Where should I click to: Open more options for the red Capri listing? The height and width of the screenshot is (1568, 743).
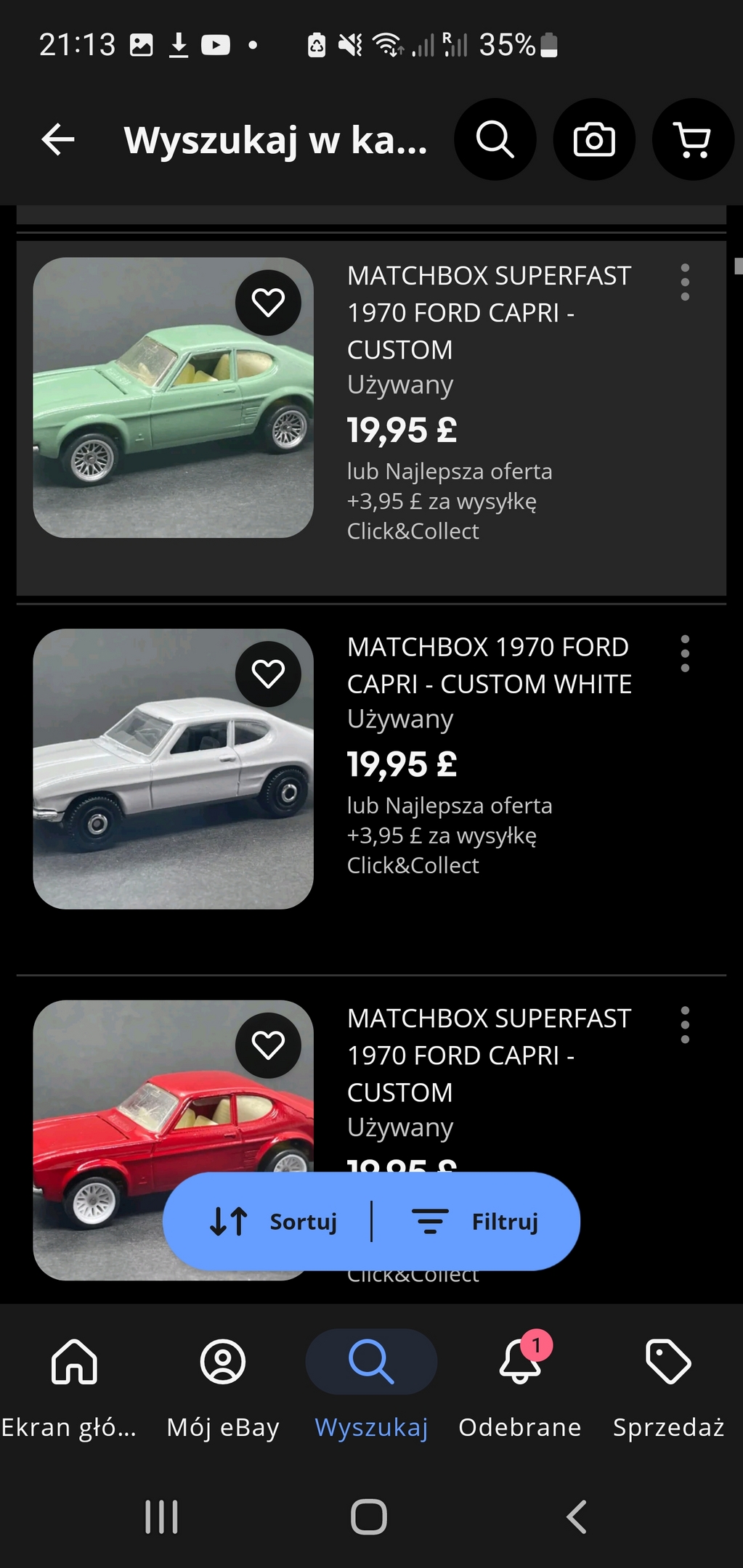(685, 1025)
